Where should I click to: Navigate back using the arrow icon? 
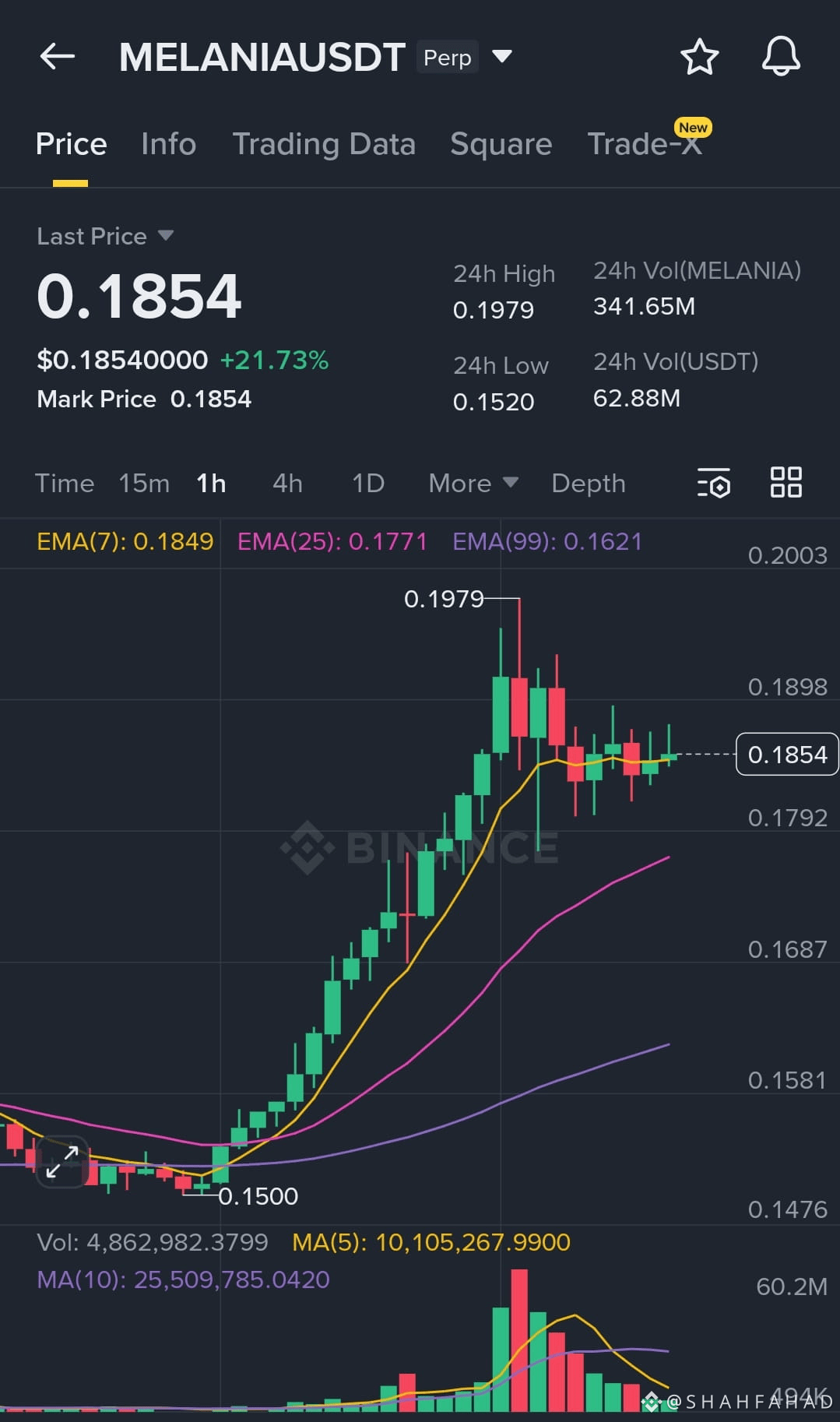(x=57, y=56)
